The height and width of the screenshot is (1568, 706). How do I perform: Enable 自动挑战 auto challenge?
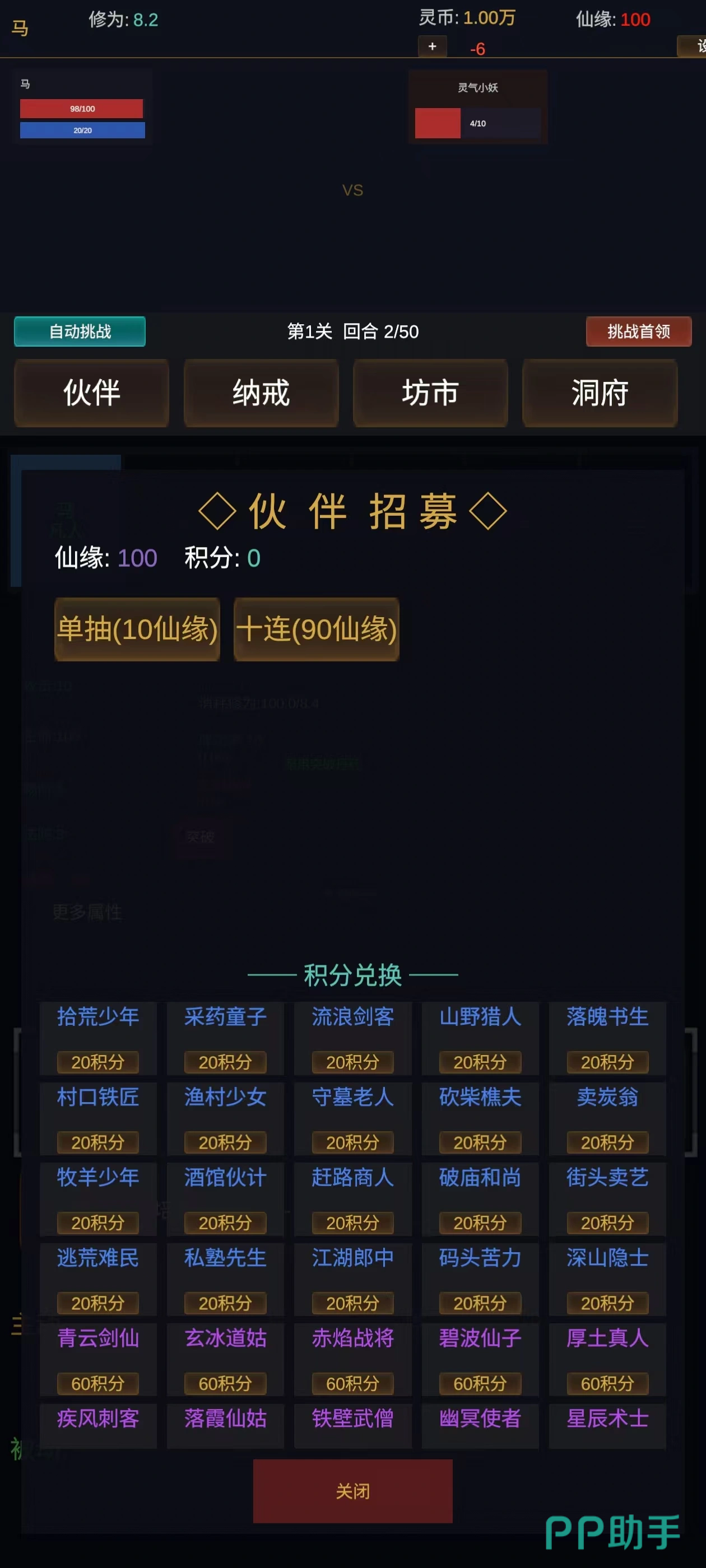[80, 331]
